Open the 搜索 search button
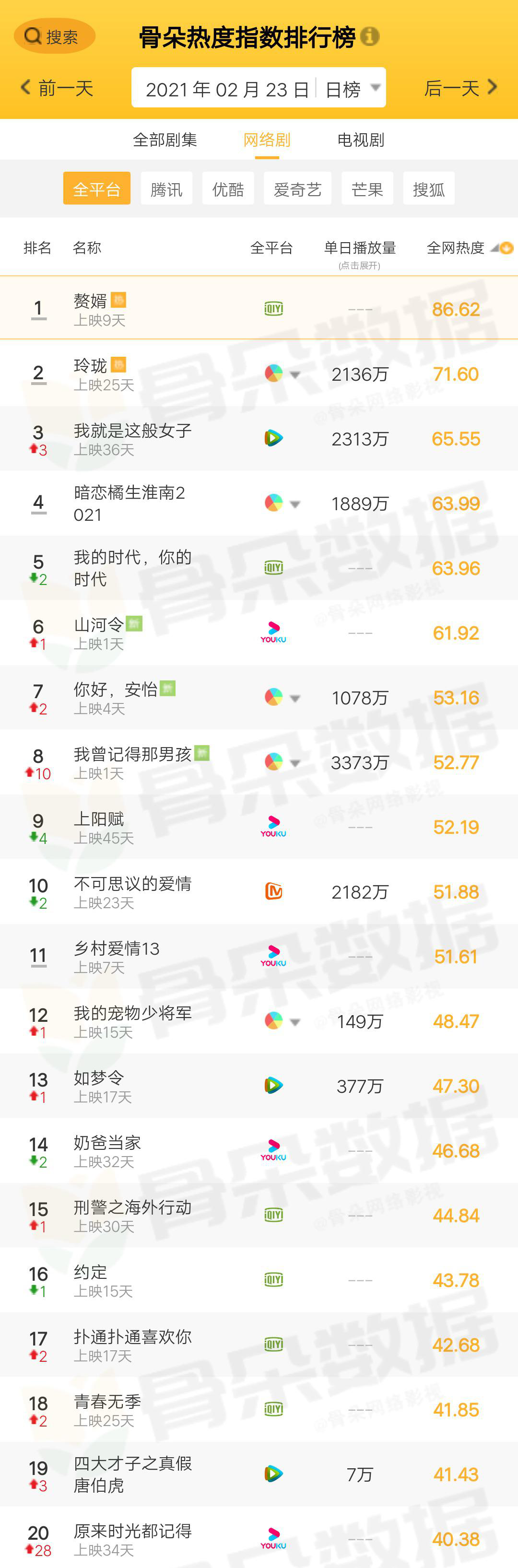 [54, 36]
